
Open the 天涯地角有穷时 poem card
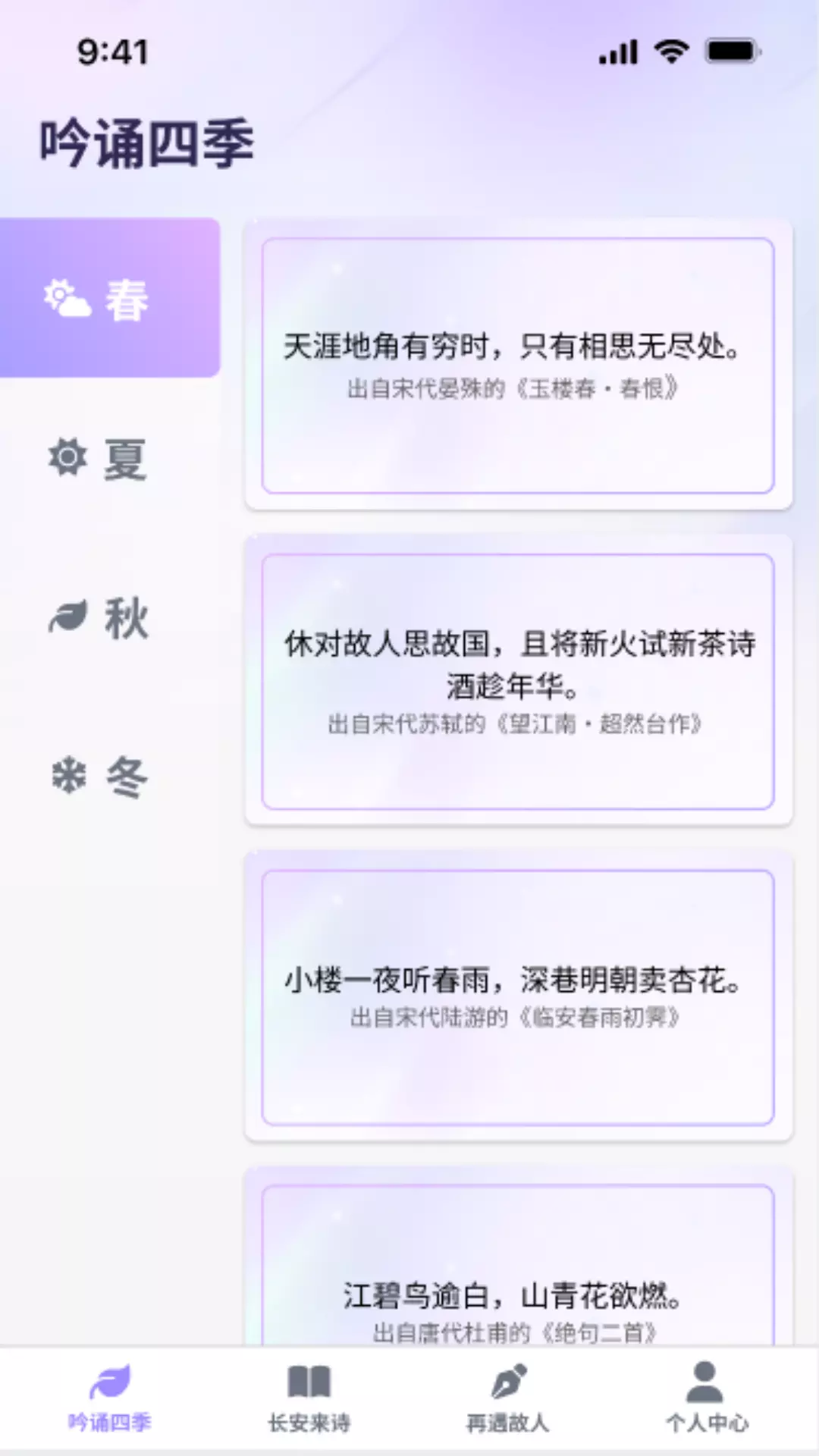[518, 366]
